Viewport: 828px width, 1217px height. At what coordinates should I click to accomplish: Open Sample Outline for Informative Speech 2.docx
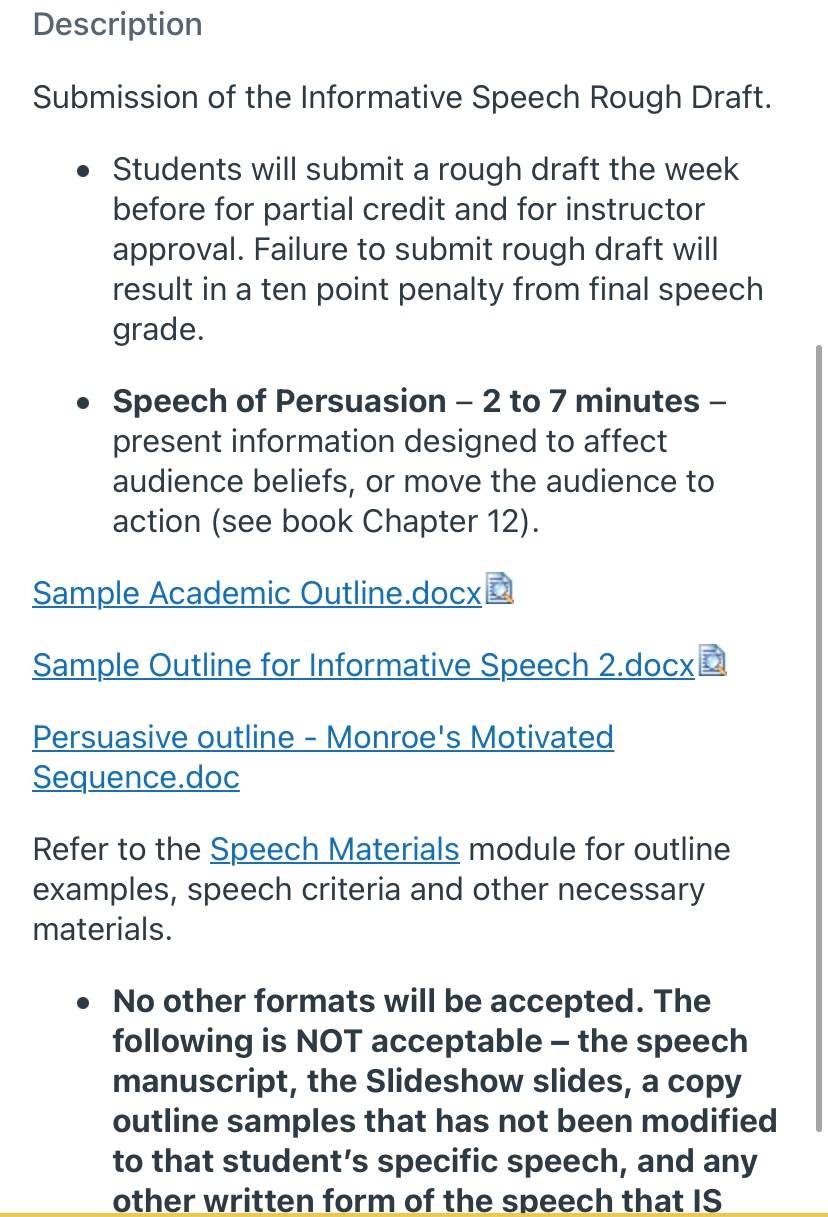[363, 665]
